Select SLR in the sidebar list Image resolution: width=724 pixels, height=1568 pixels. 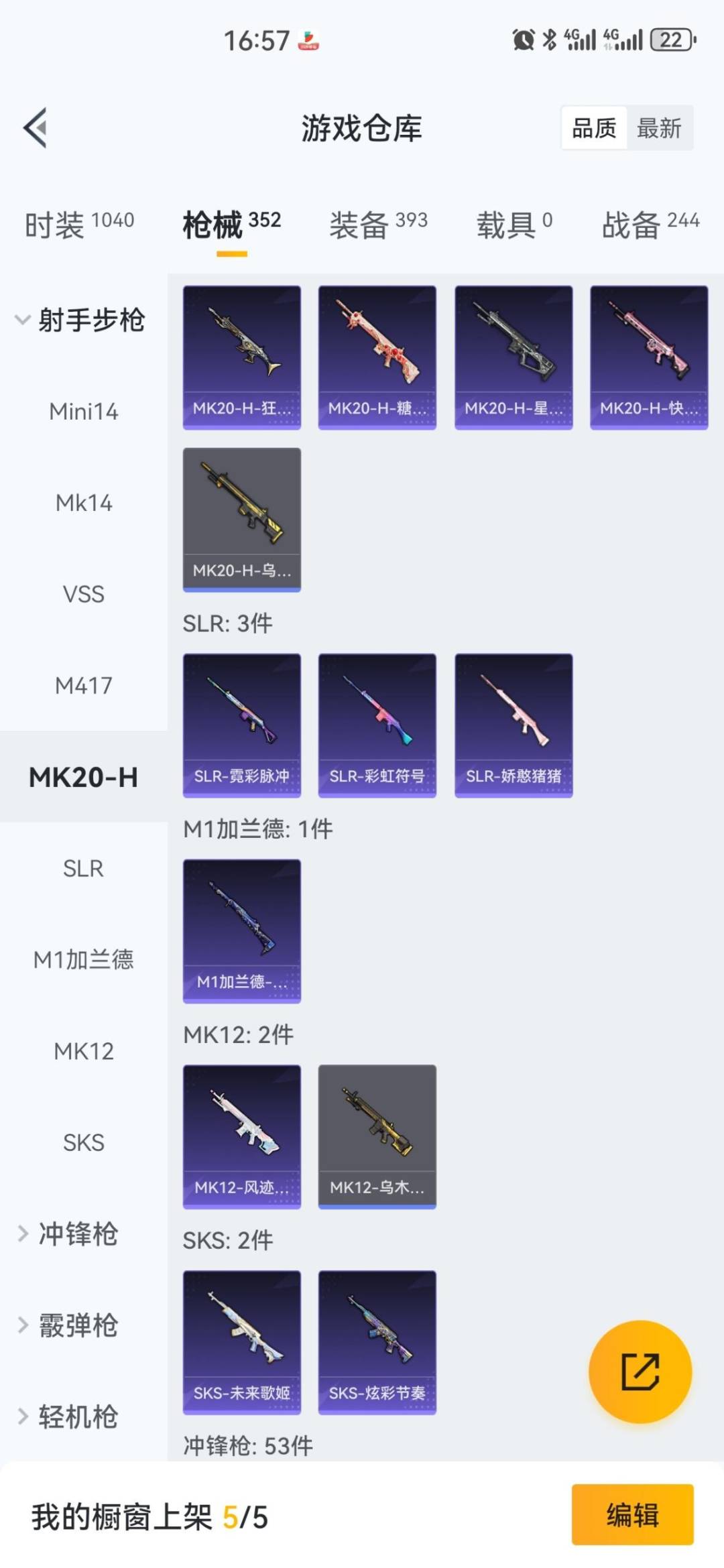(x=83, y=869)
